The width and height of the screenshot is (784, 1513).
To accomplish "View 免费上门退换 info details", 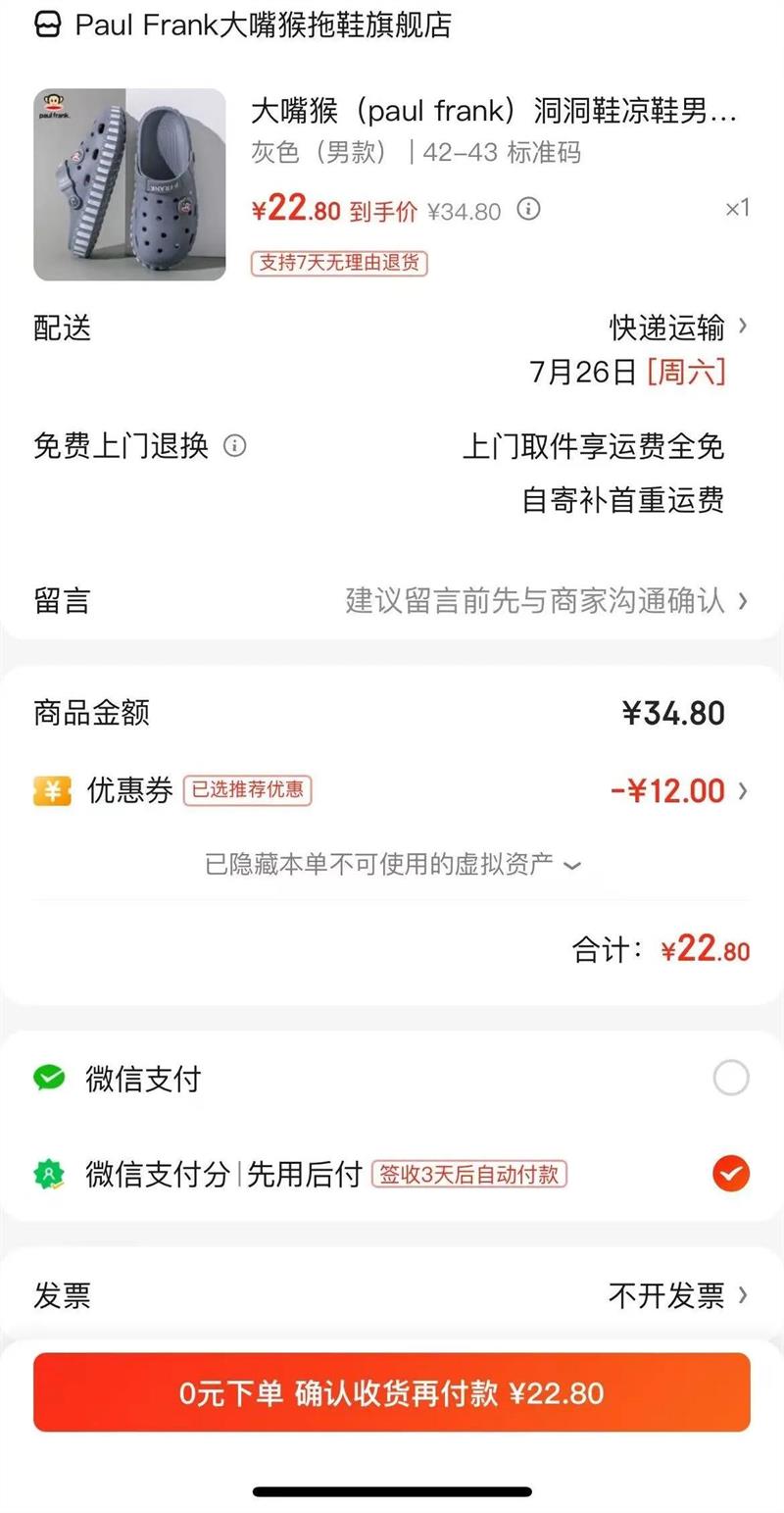I will tap(235, 446).
